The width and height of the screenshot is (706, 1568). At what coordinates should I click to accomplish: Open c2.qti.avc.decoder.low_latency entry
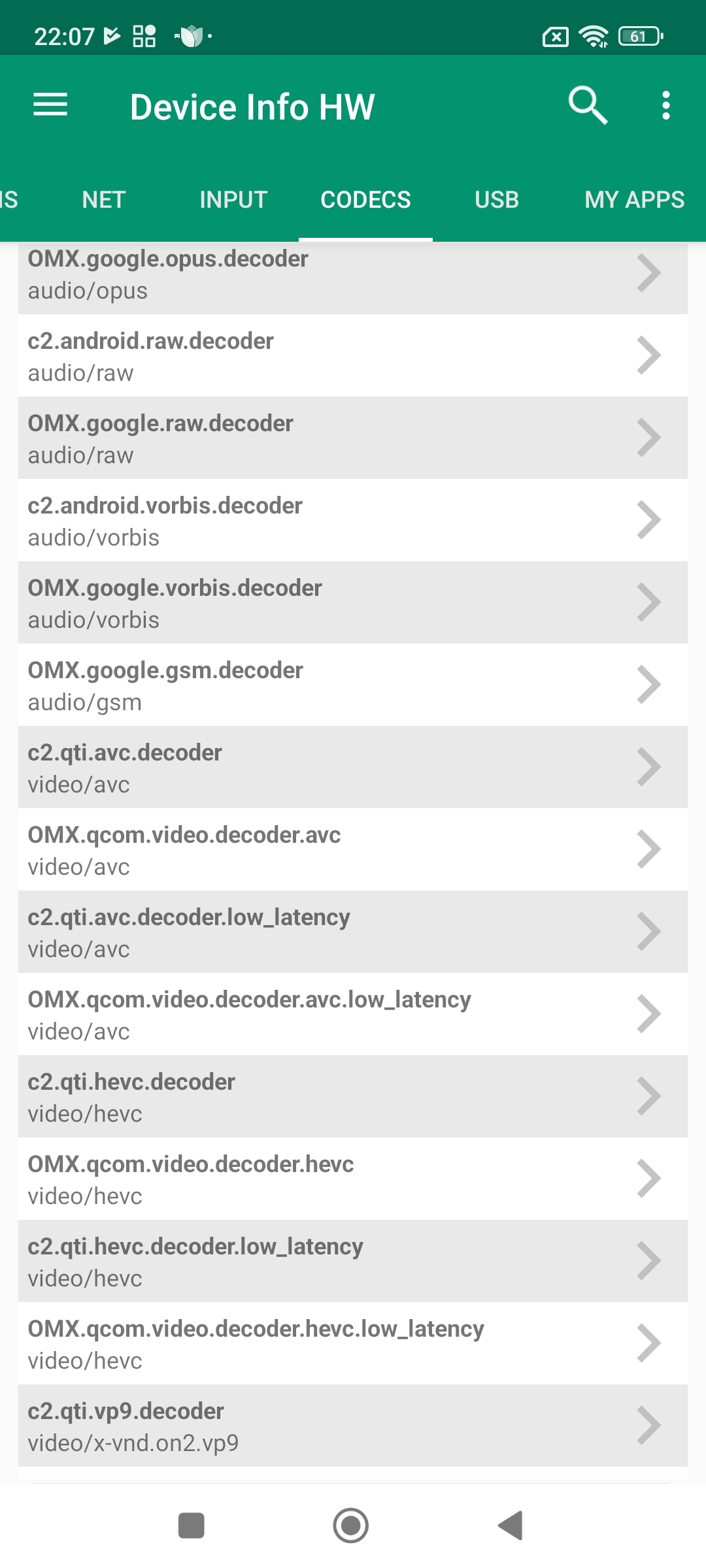(x=353, y=932)
